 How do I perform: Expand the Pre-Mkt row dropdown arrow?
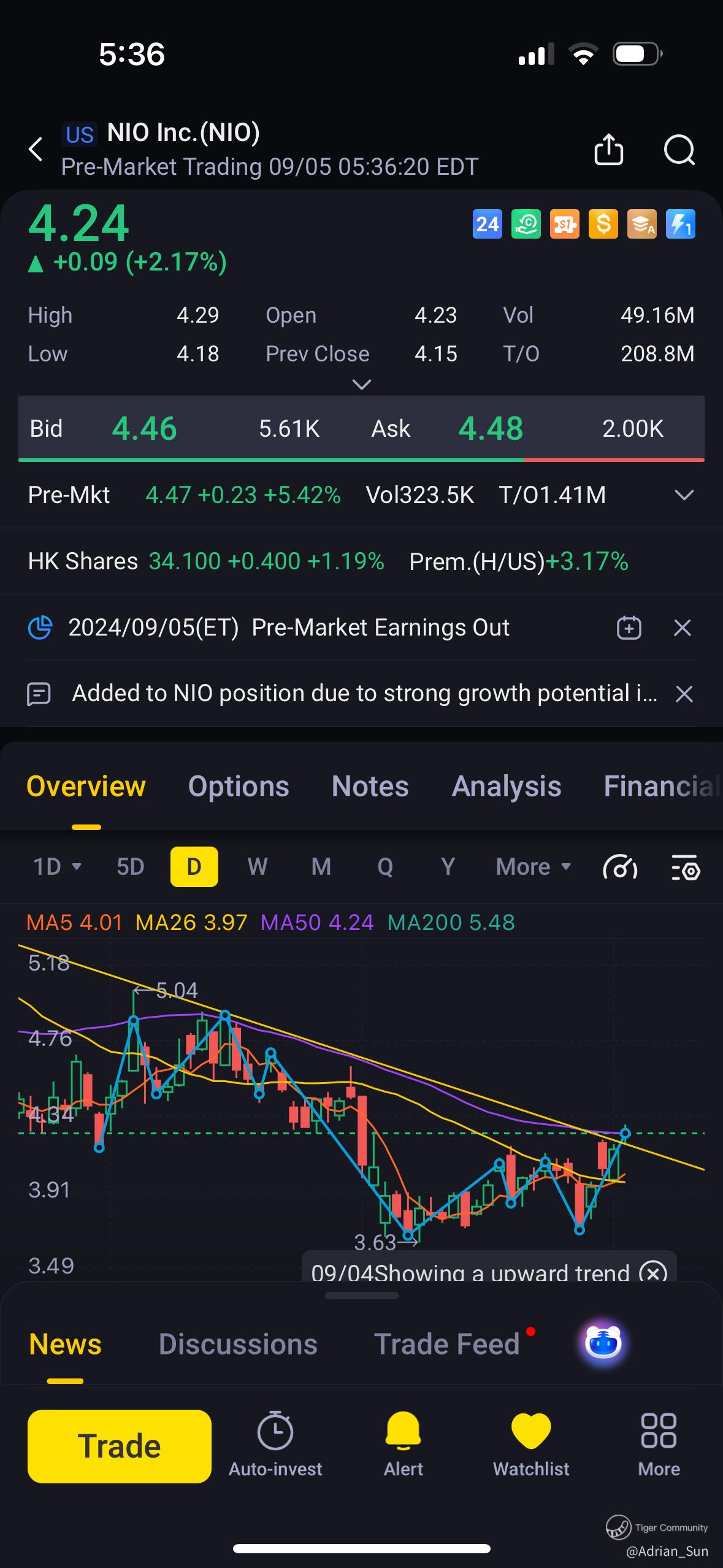click(684, 495)
